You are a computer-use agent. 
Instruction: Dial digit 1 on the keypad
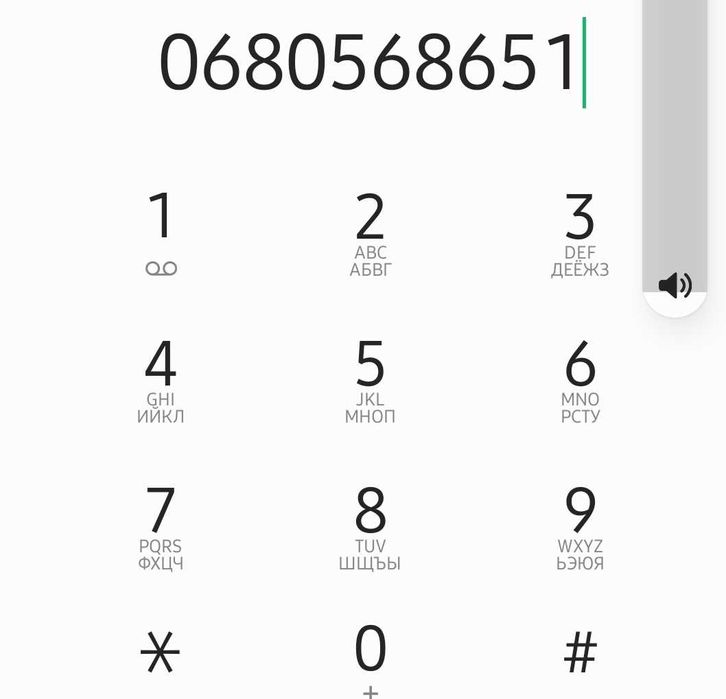click(161, 234)
